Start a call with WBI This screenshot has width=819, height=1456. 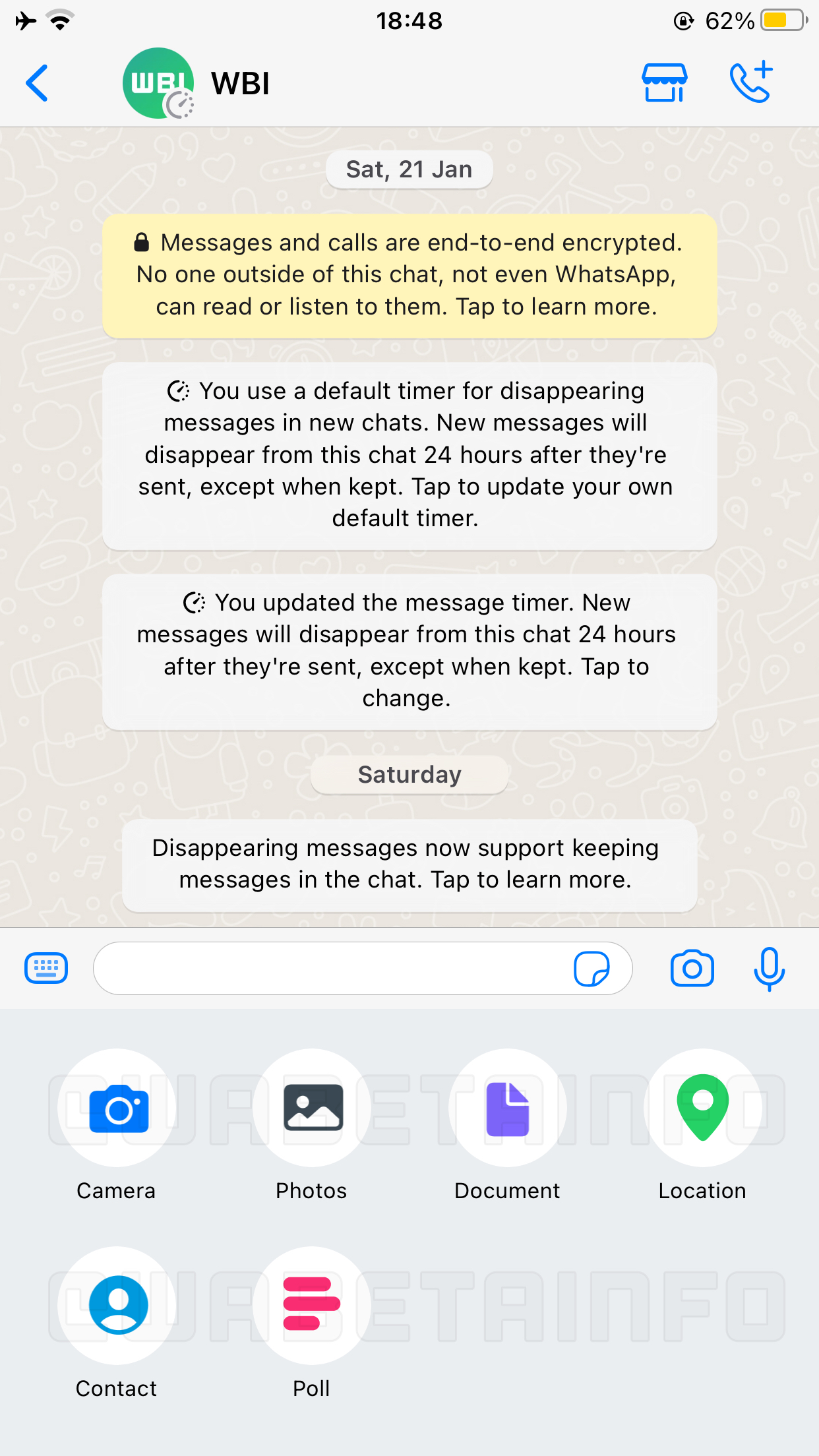pos(751,83)
